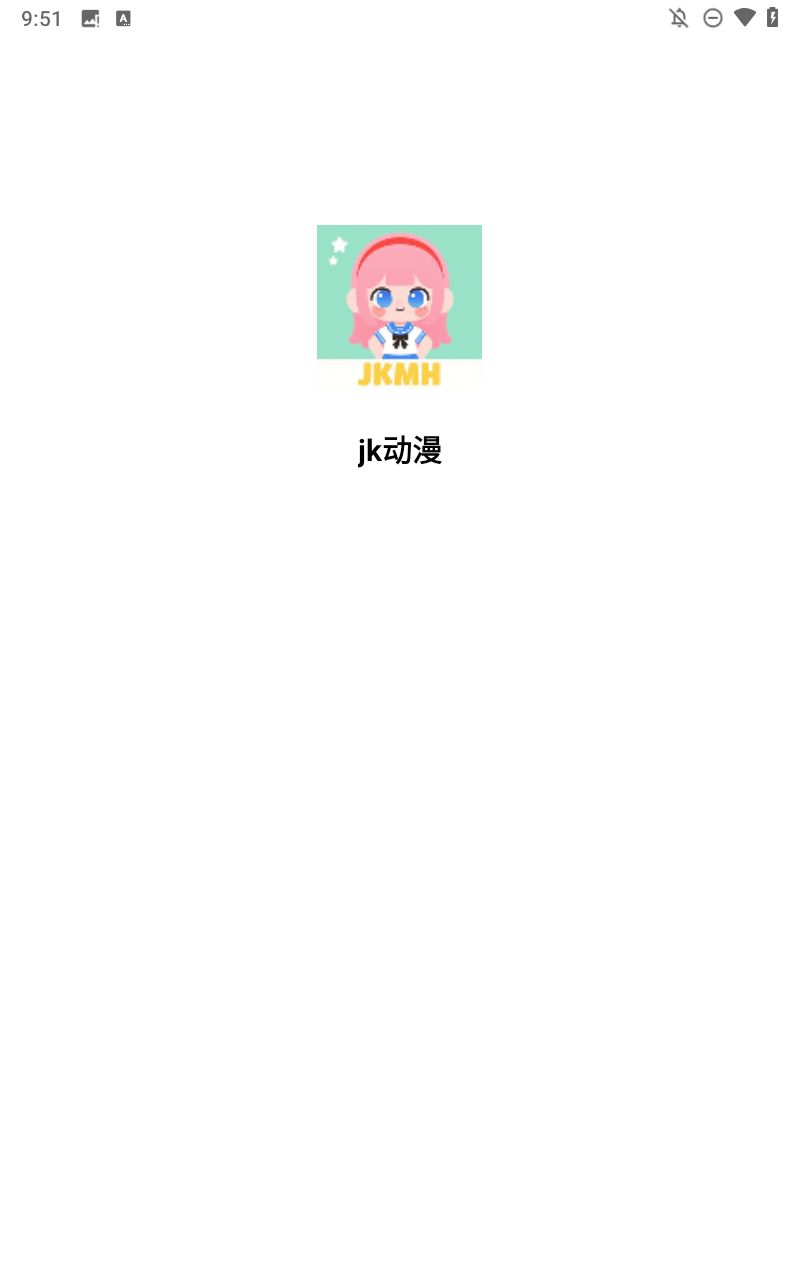Expand details of the screenshot notification
800x1280 pixels.
90,18
